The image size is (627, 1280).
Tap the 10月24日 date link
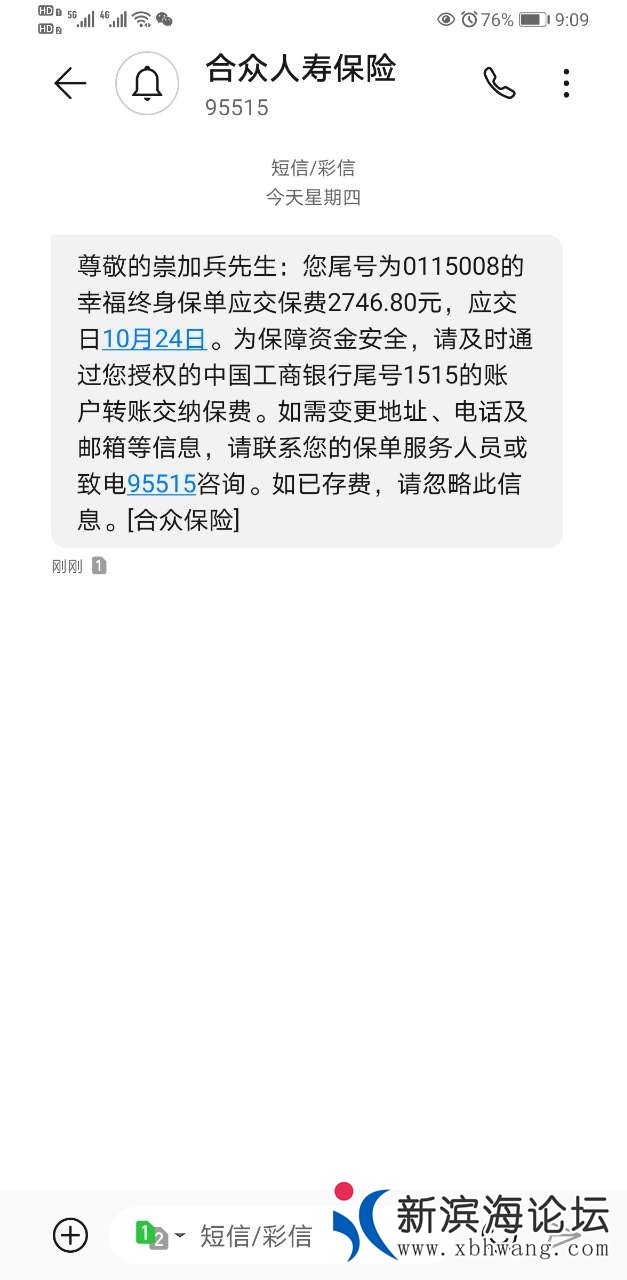[x=154, y=338]
